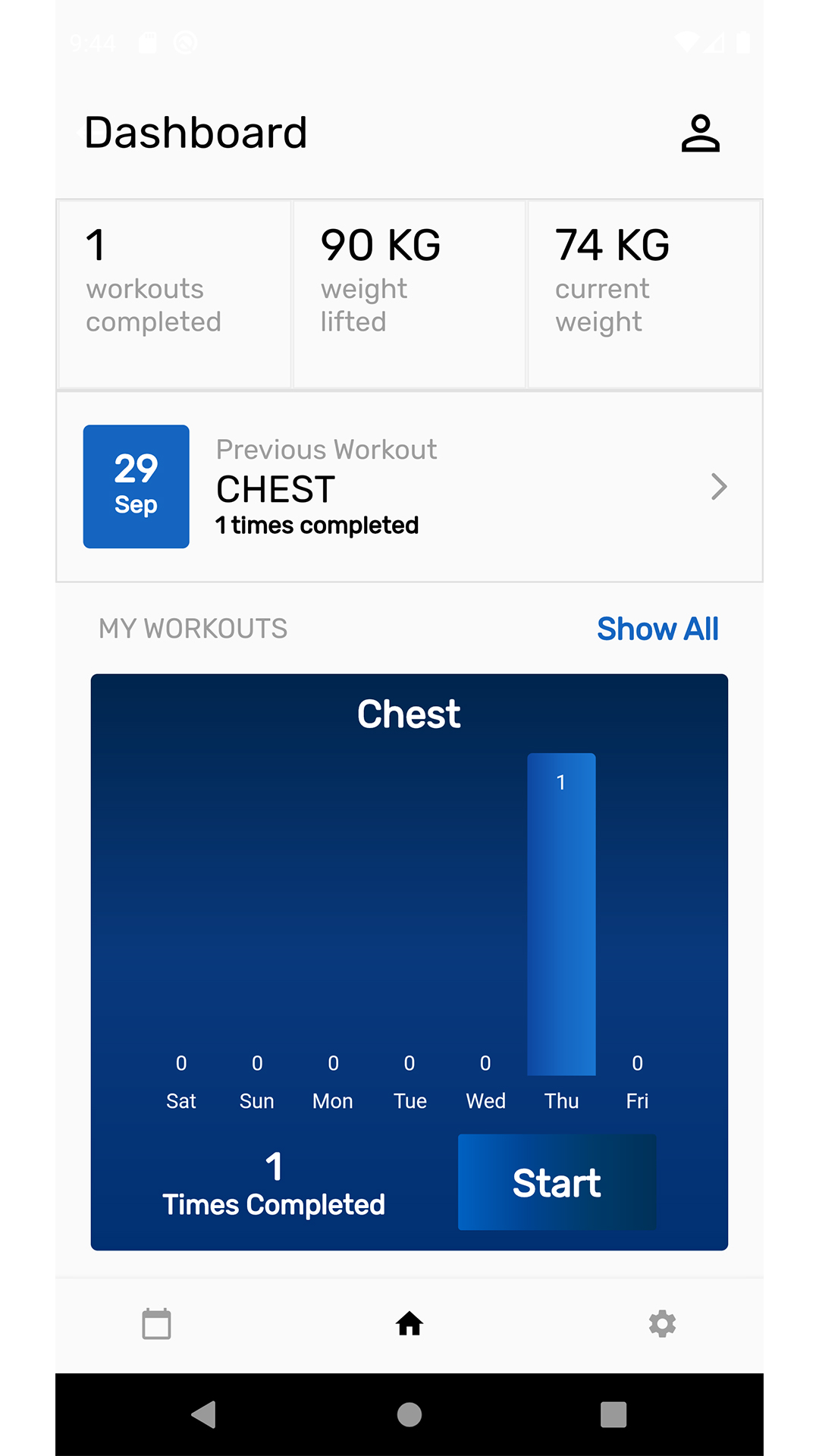Open the user profile icon

point(700,132)
